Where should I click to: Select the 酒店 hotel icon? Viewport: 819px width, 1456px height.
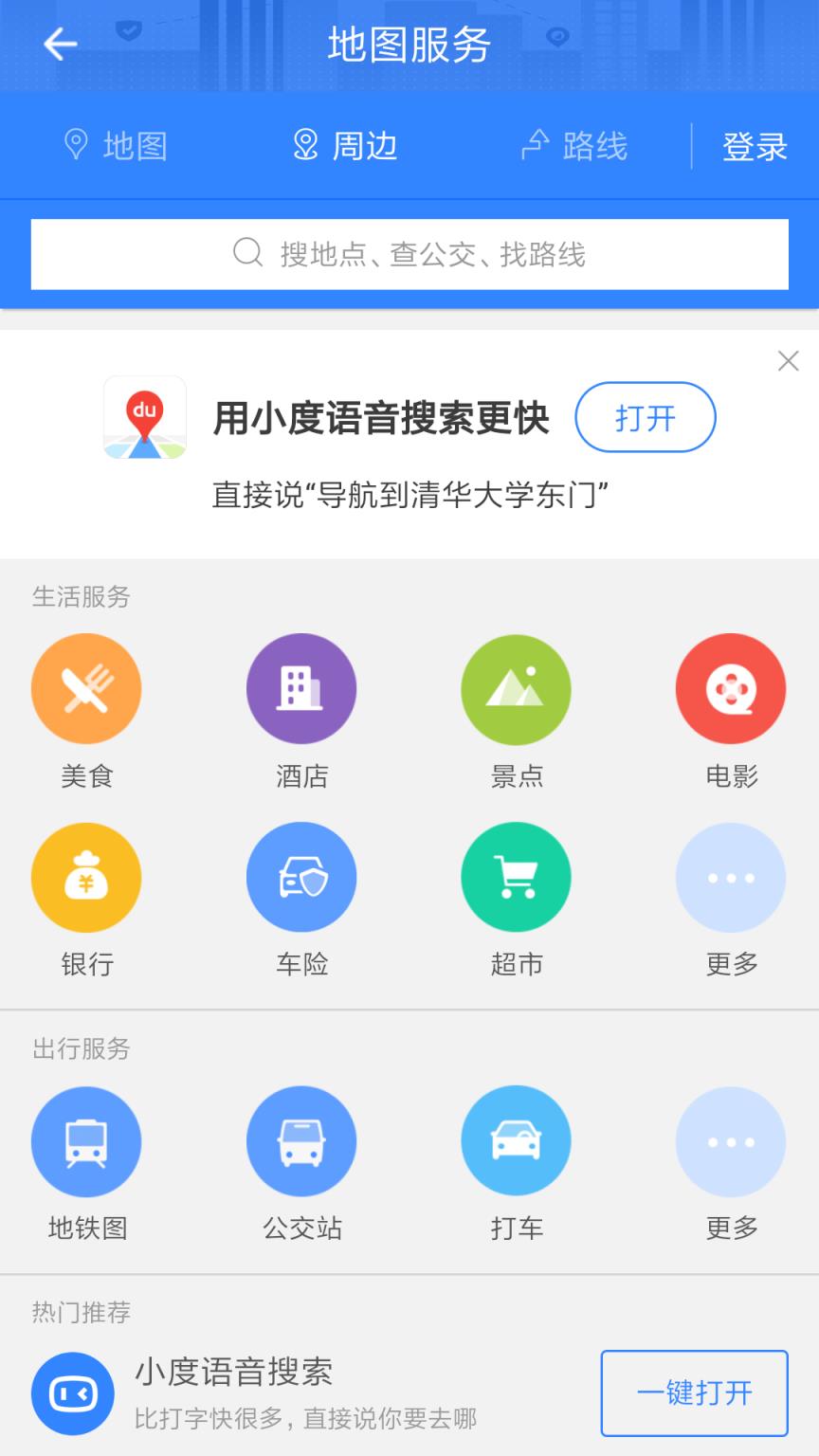[301, 688]
